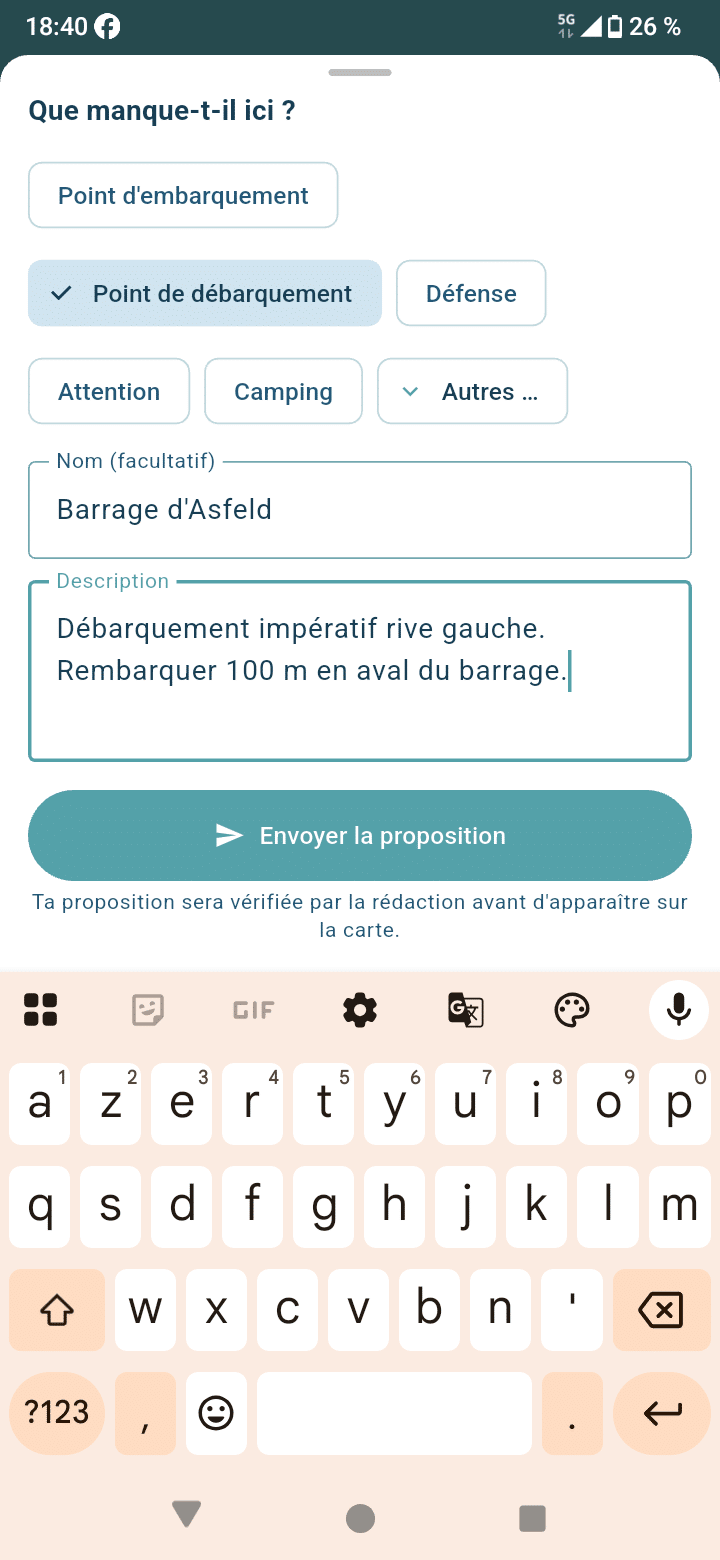Deselect the Point de débarquement chip
The height and width of the screenshot is (1560, 720).
click(205, 293)
